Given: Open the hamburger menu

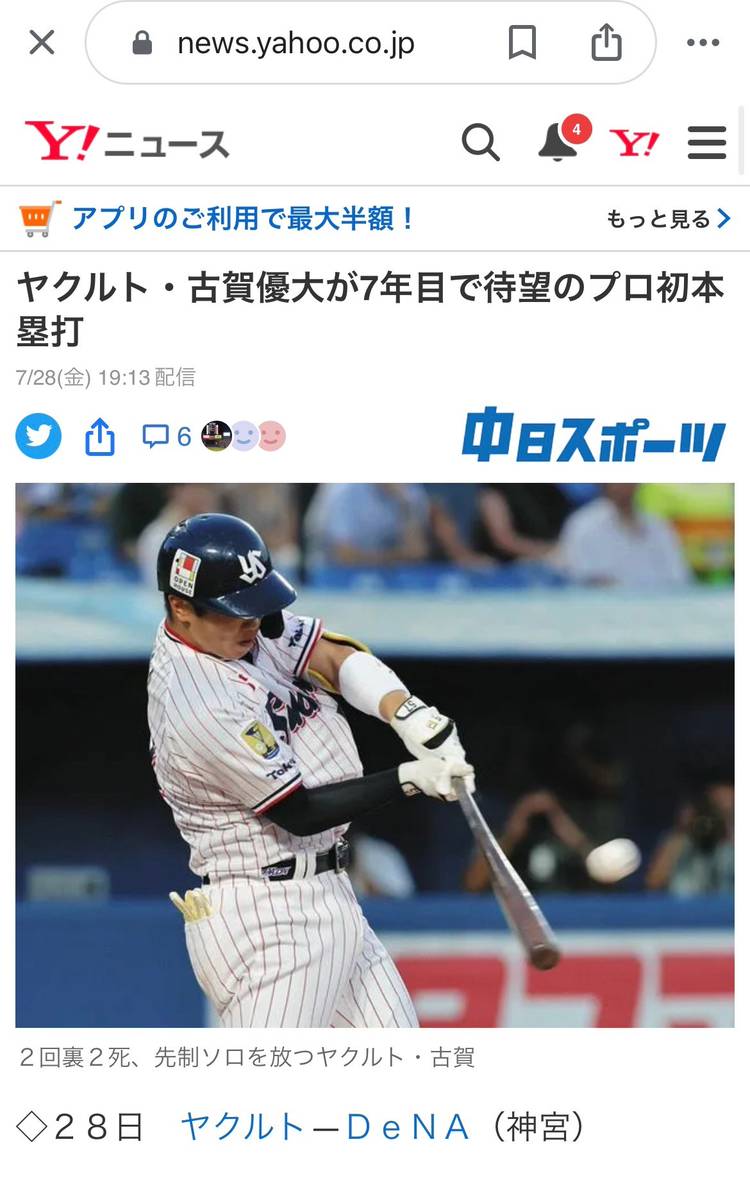Looking at the screenshot, I should 707,143.
